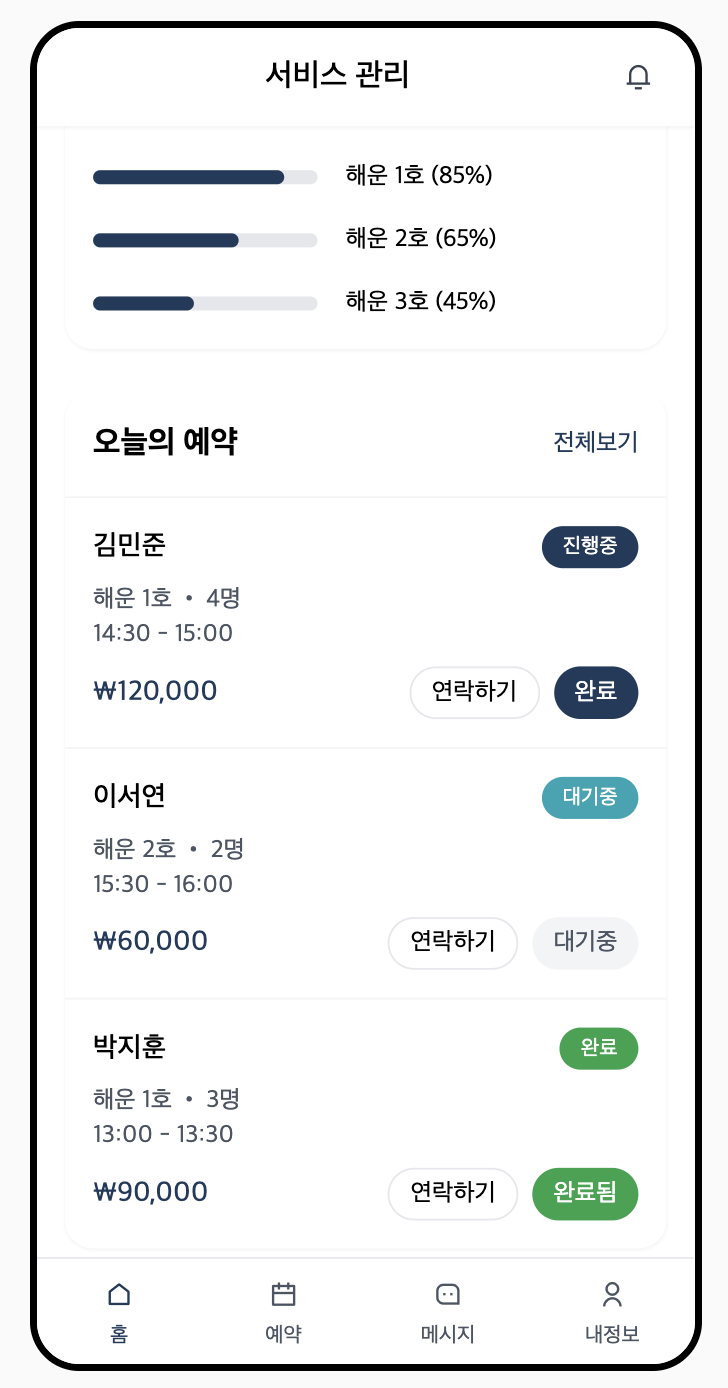Tap the ₩60,000 price for 이서연
The width and height of the screenshot is (728, 1388).
point(150,940)
